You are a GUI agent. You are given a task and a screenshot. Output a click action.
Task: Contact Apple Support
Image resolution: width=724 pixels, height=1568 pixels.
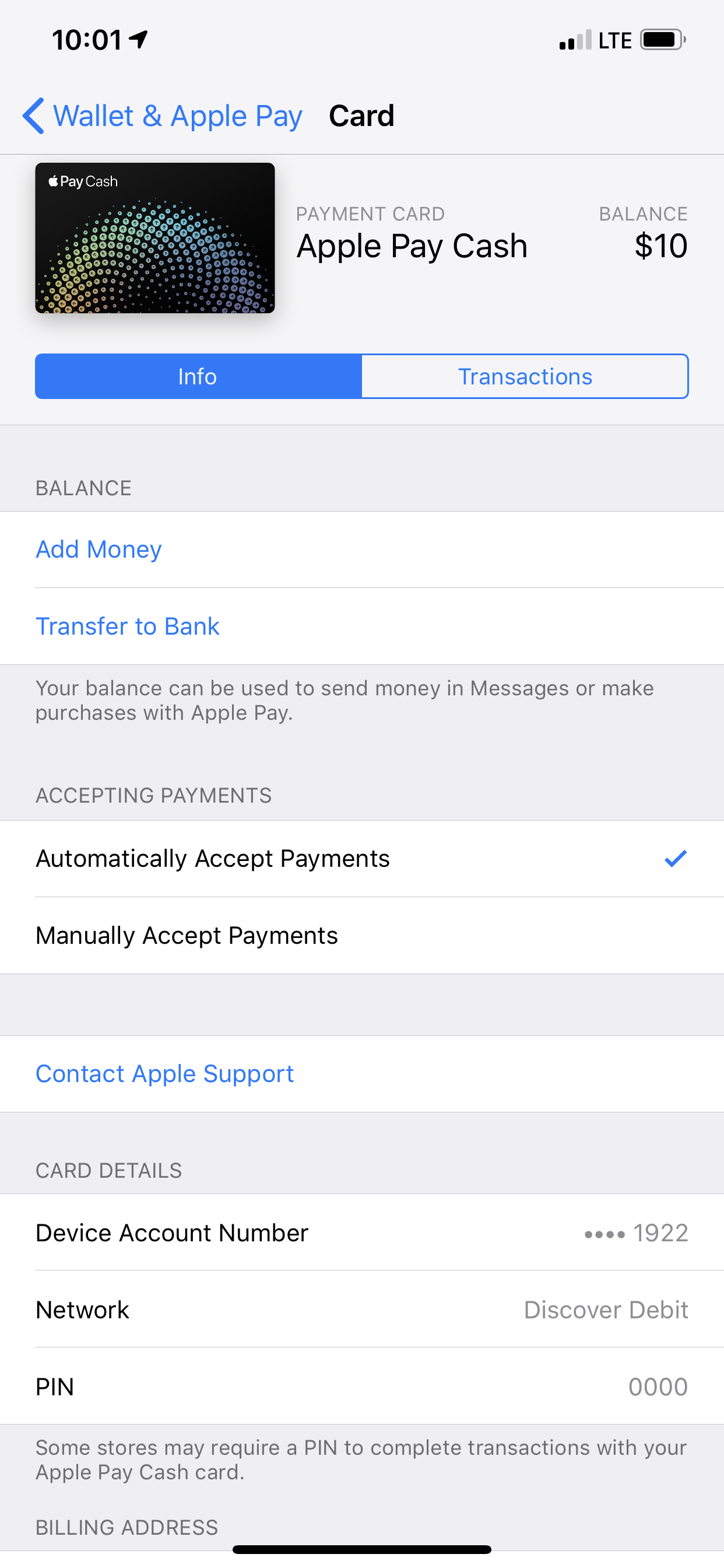362,1074
